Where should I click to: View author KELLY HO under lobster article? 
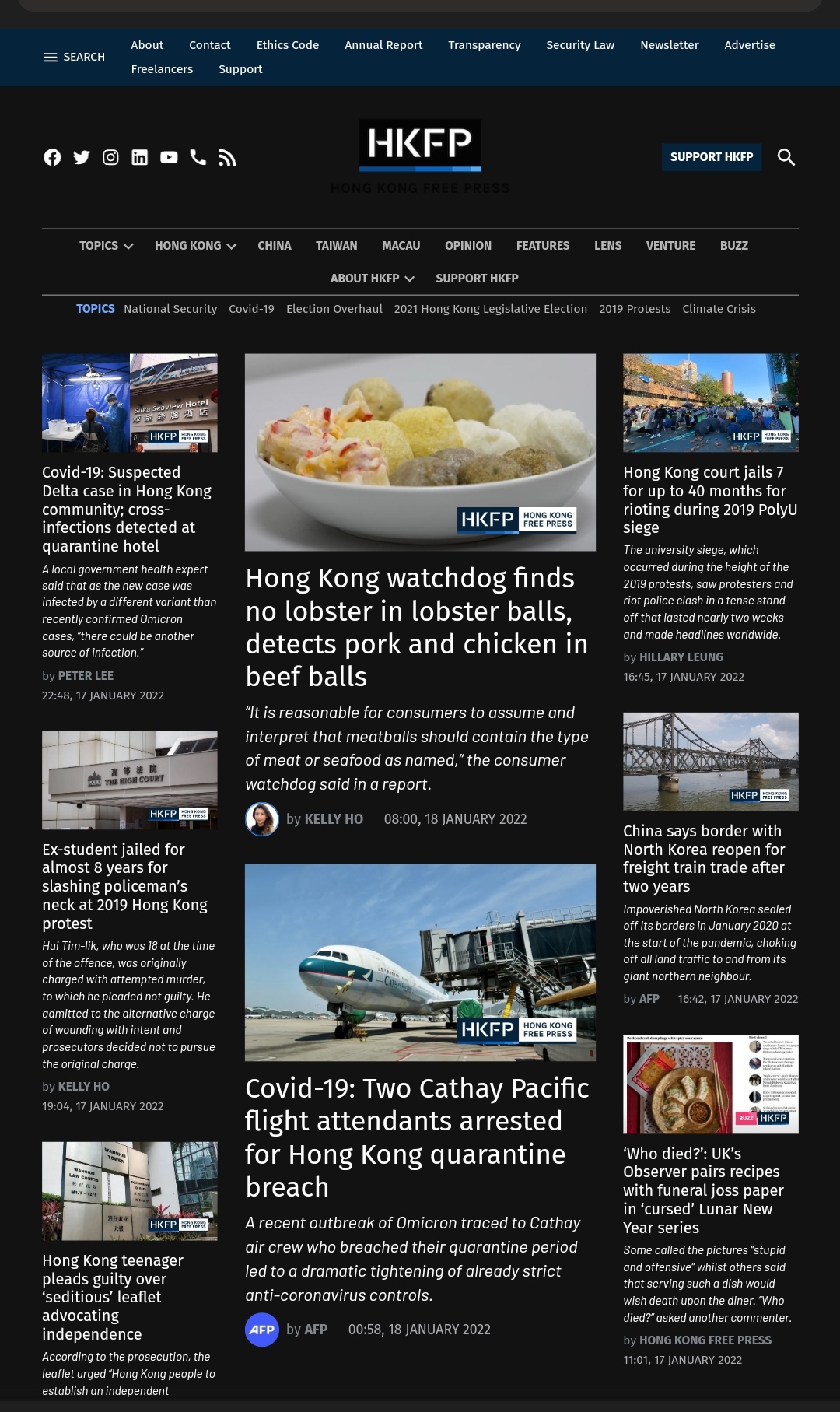coord(333,819)
